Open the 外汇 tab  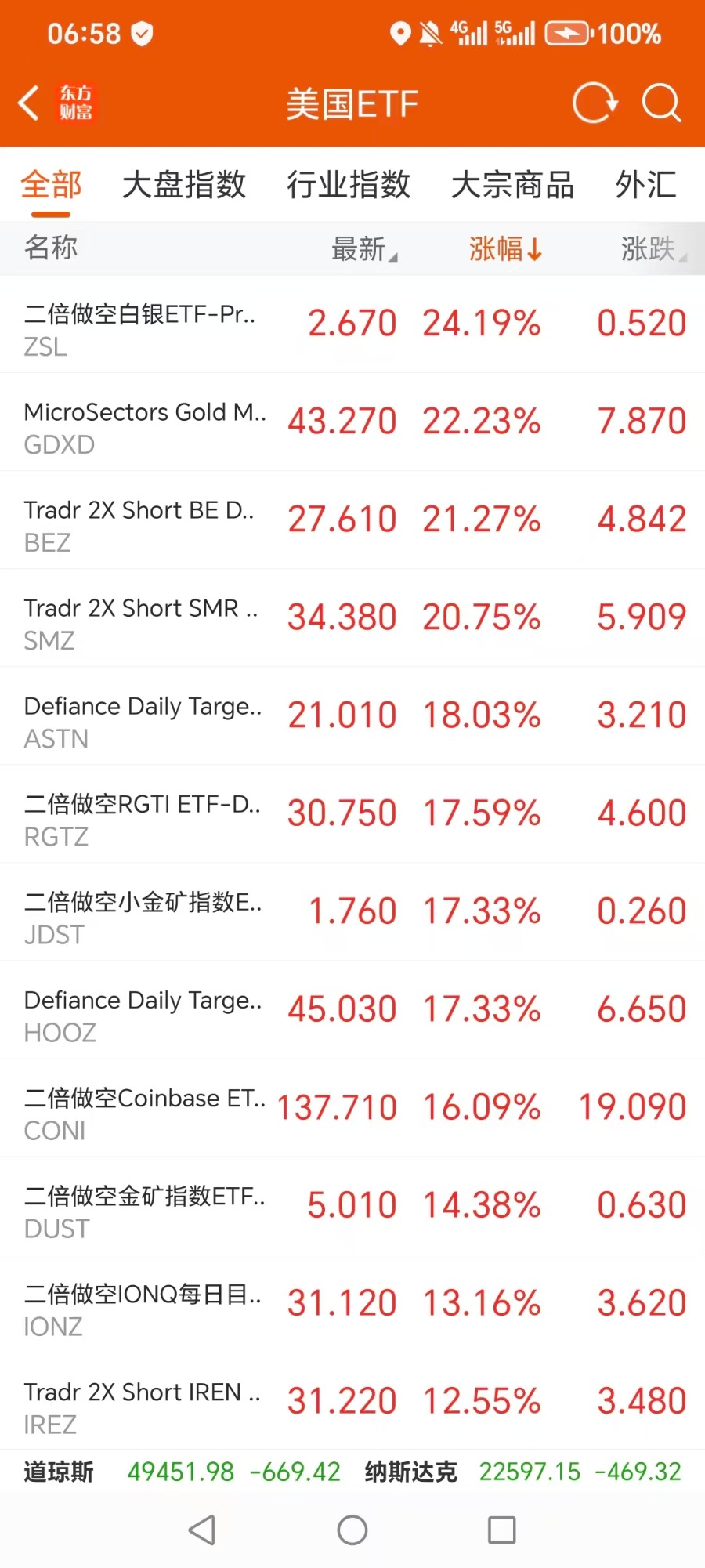coord(645,186)
